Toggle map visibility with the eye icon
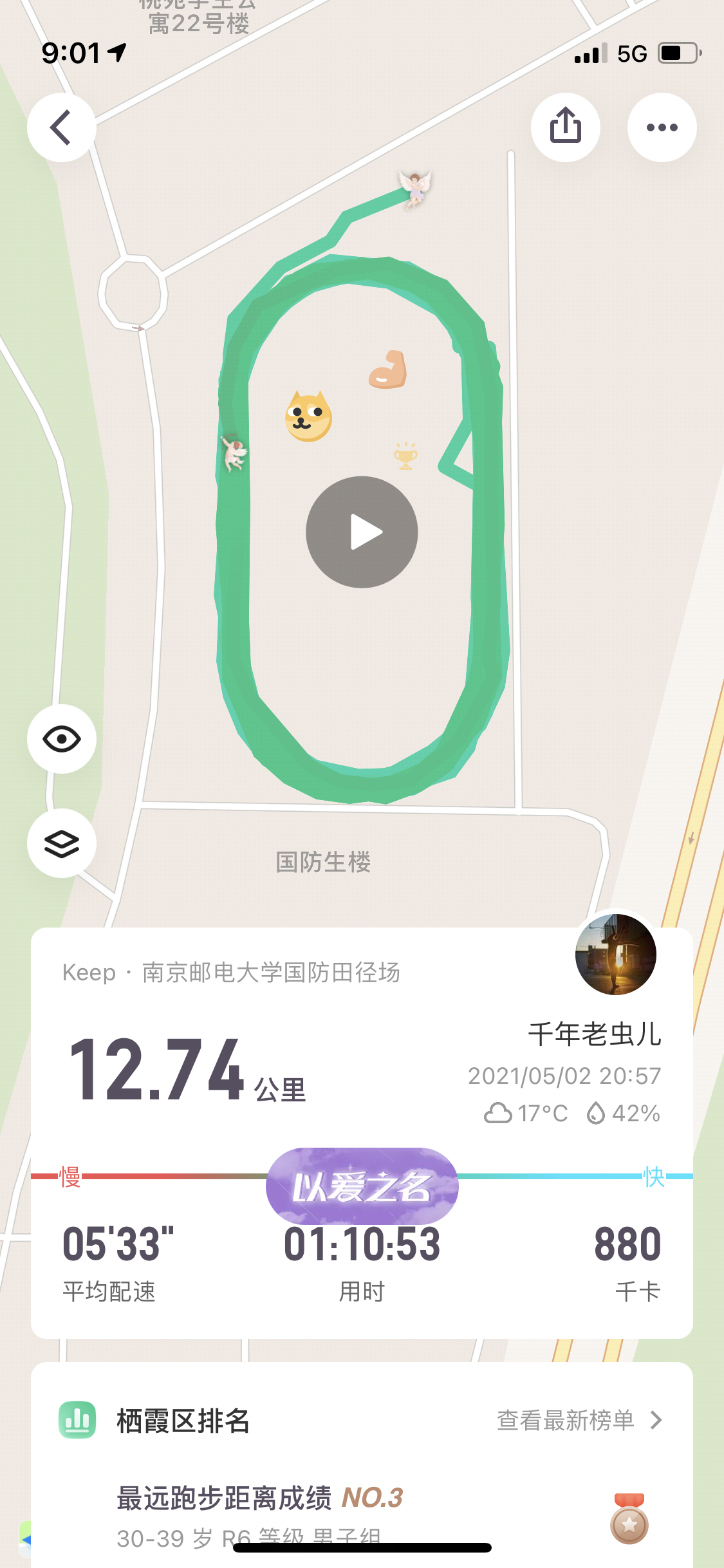The width and height of the screenshot is (724, 1568). click(x=61, y=739)
